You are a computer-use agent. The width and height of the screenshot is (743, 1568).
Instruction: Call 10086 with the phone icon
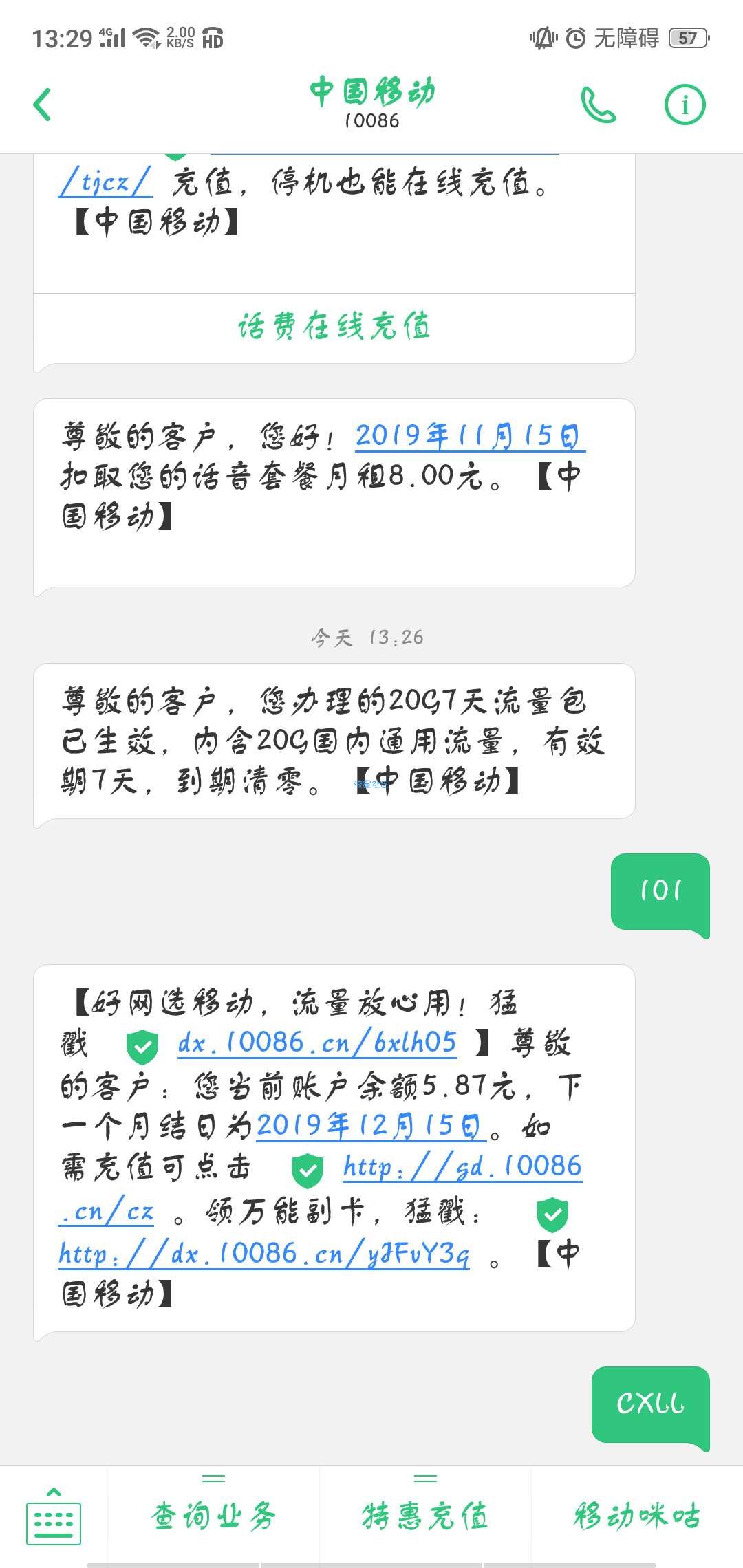(x=599, y=105)
